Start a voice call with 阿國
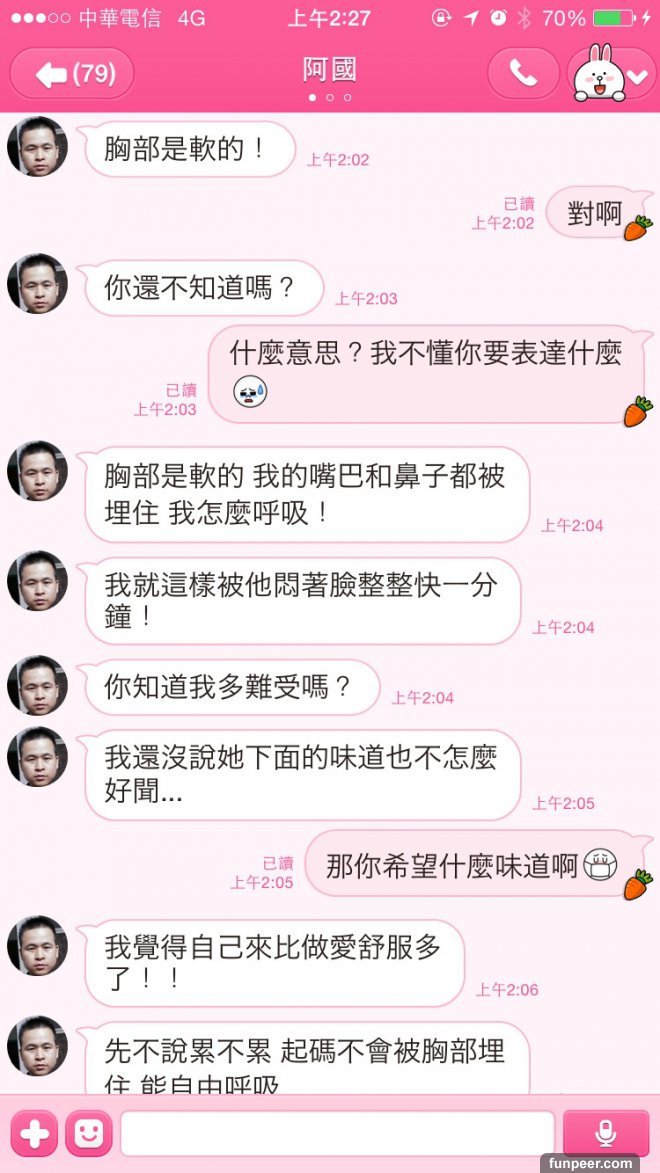The width and height of the screenshot is (660, 1173). 523,73
